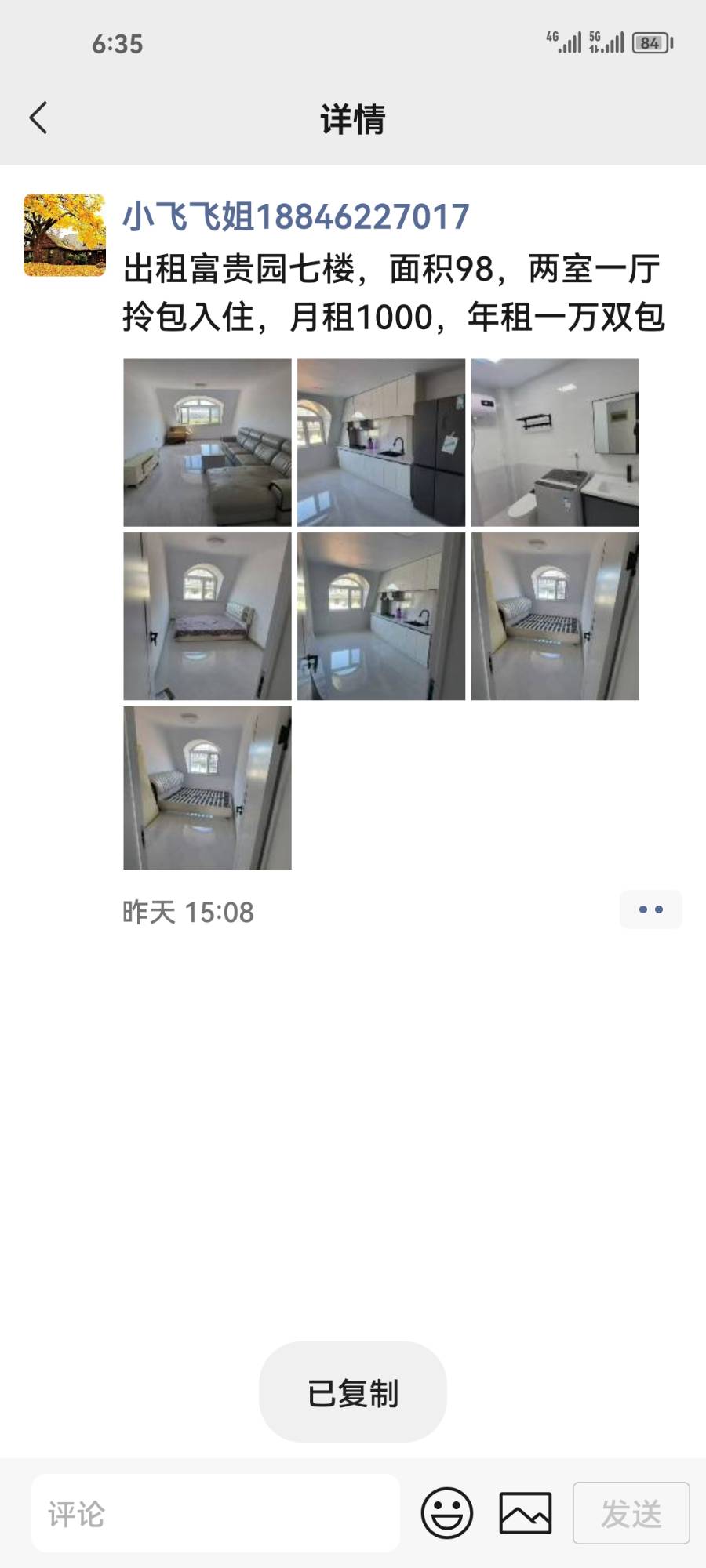Focus the 评论 comment field
Viewport: 706px width, 1568px height.
pyautogui.click(x=216, y=1513)
